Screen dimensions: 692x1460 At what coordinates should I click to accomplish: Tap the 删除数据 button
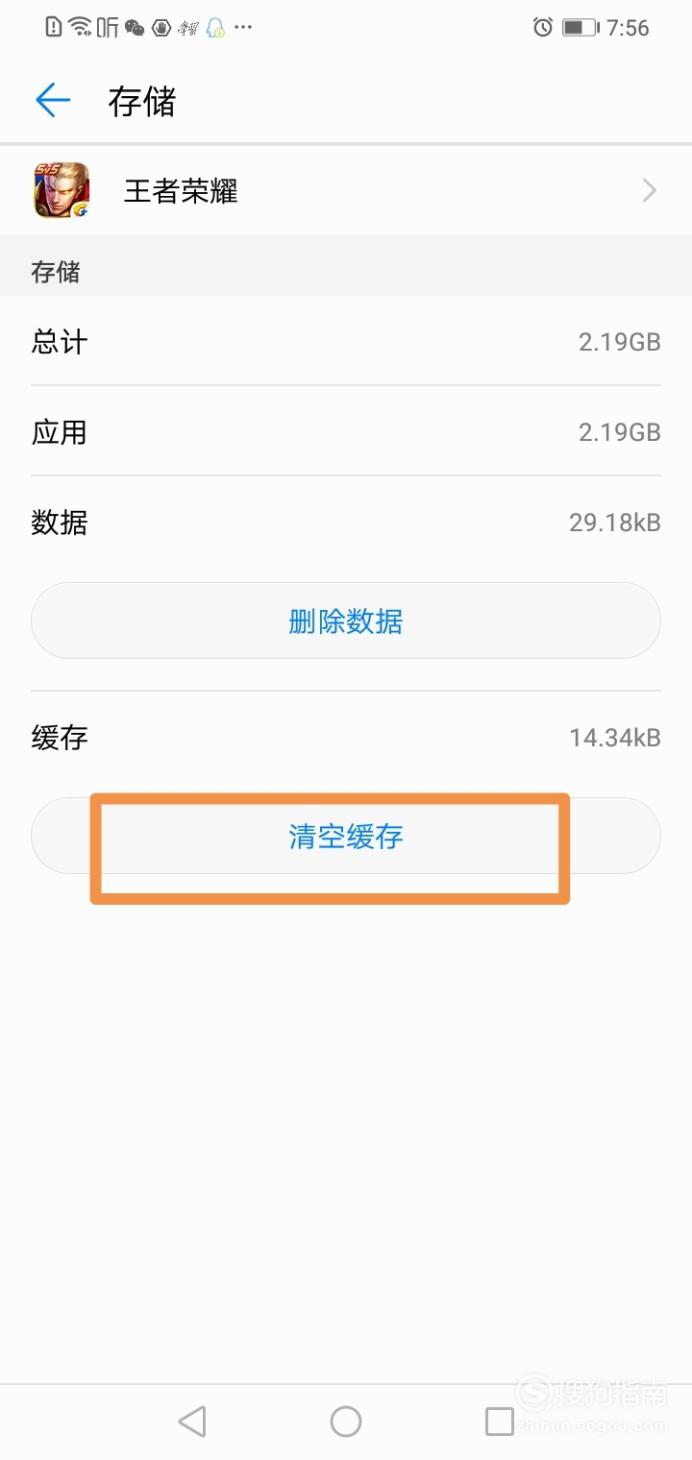click(346, 621)
